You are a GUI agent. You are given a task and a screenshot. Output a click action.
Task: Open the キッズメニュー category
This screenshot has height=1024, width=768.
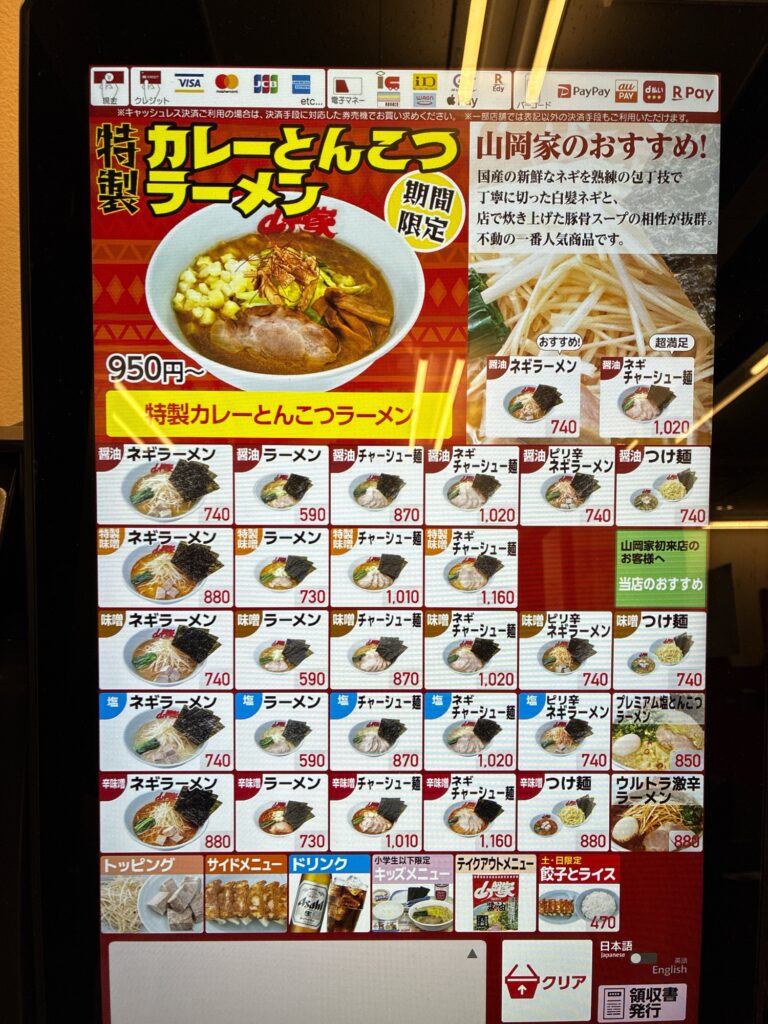click(412, 893)
